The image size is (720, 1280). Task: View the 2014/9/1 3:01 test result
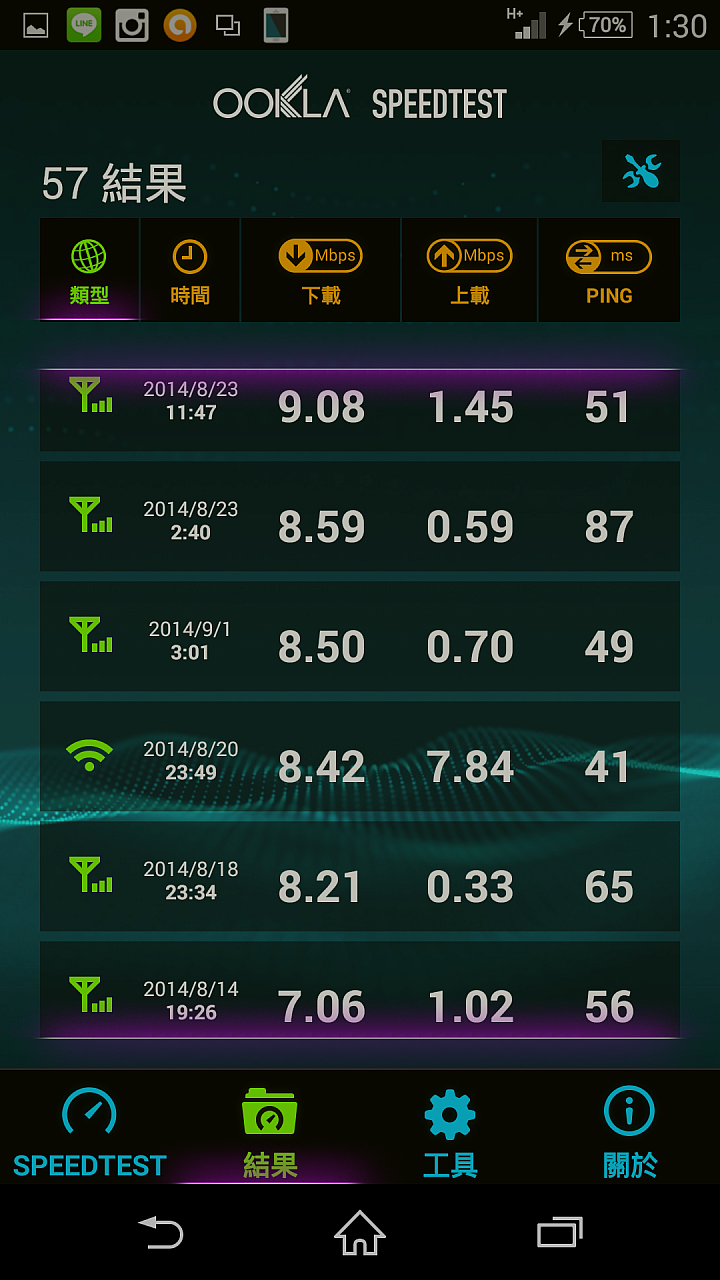click(360, 636)
